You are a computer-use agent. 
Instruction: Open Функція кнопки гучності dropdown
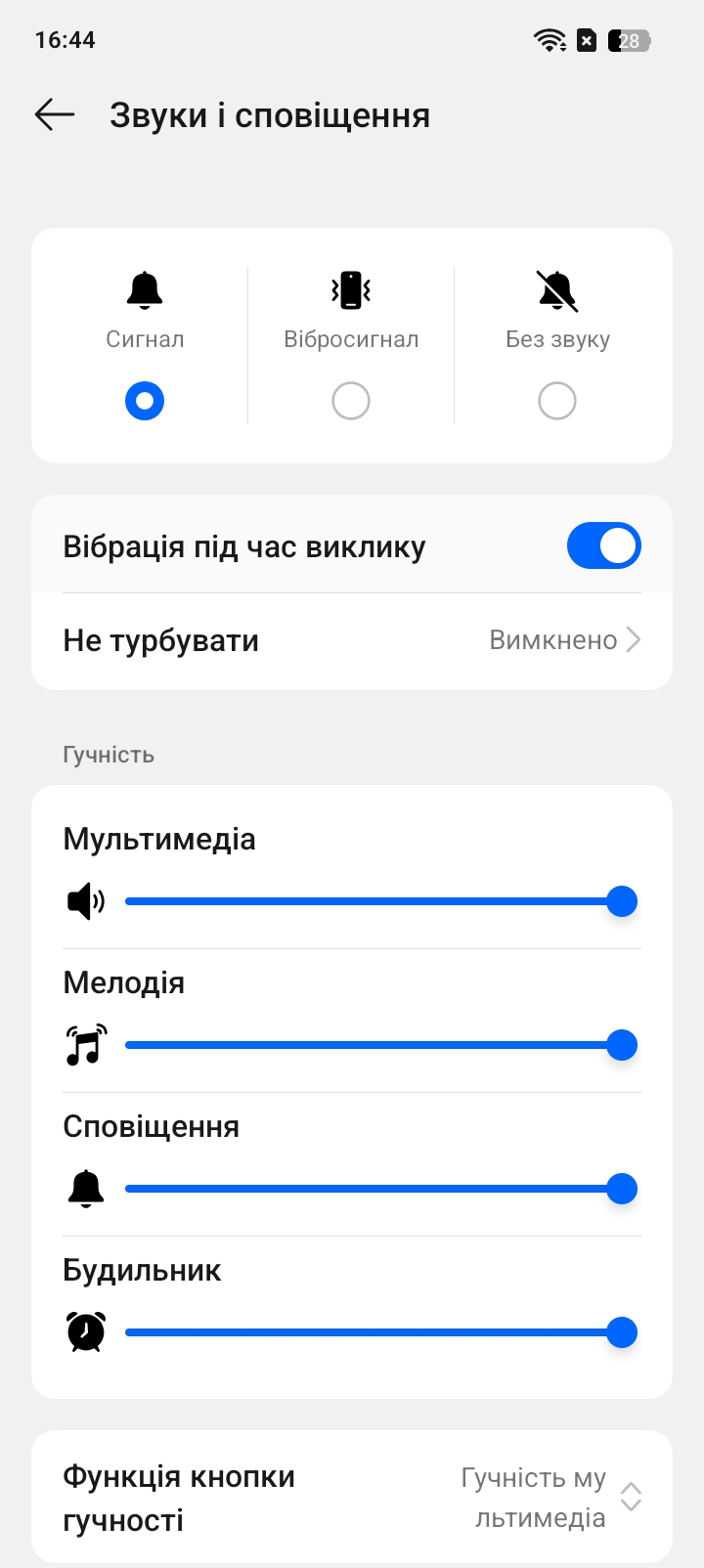pos(352,1498)
